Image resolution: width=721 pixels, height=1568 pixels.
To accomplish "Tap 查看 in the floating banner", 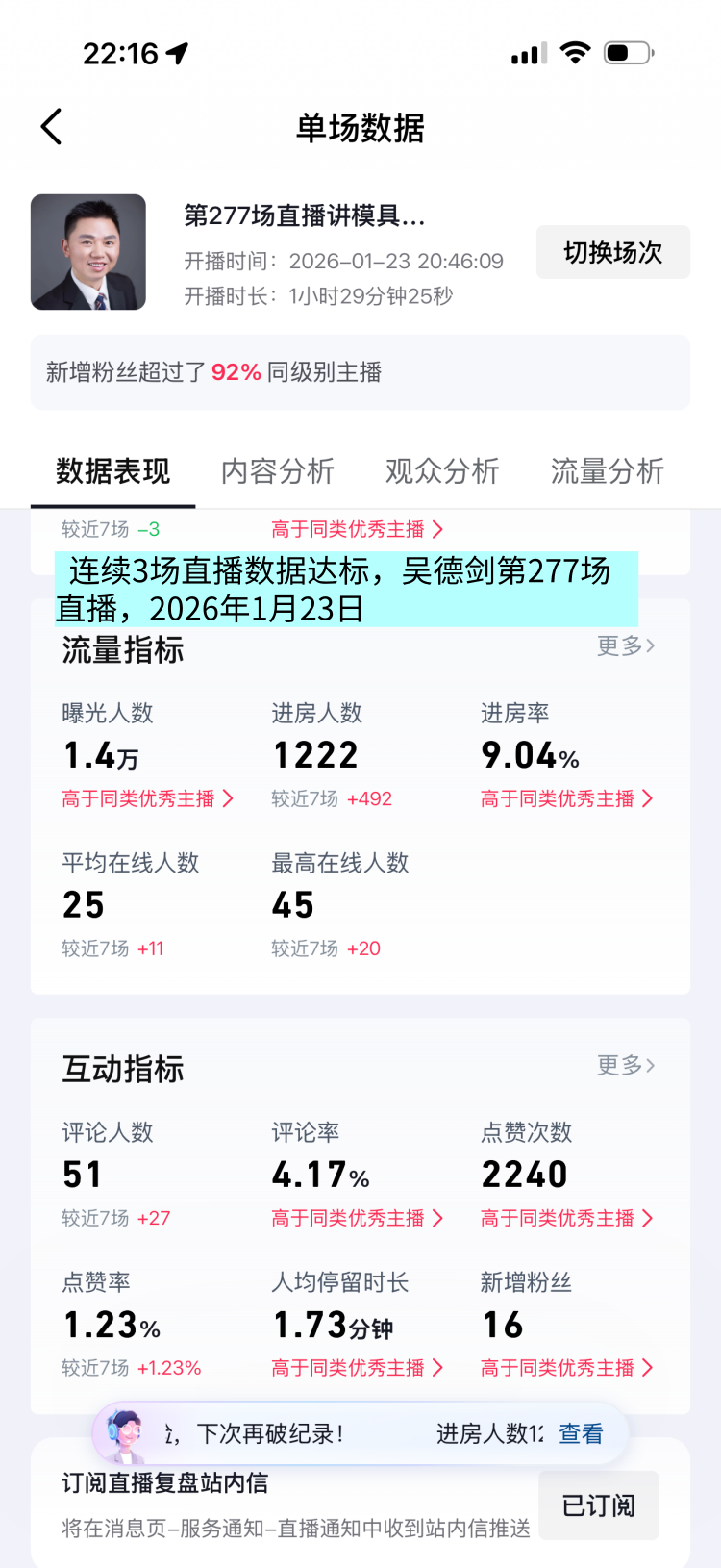I will [x=581, y=1433].
